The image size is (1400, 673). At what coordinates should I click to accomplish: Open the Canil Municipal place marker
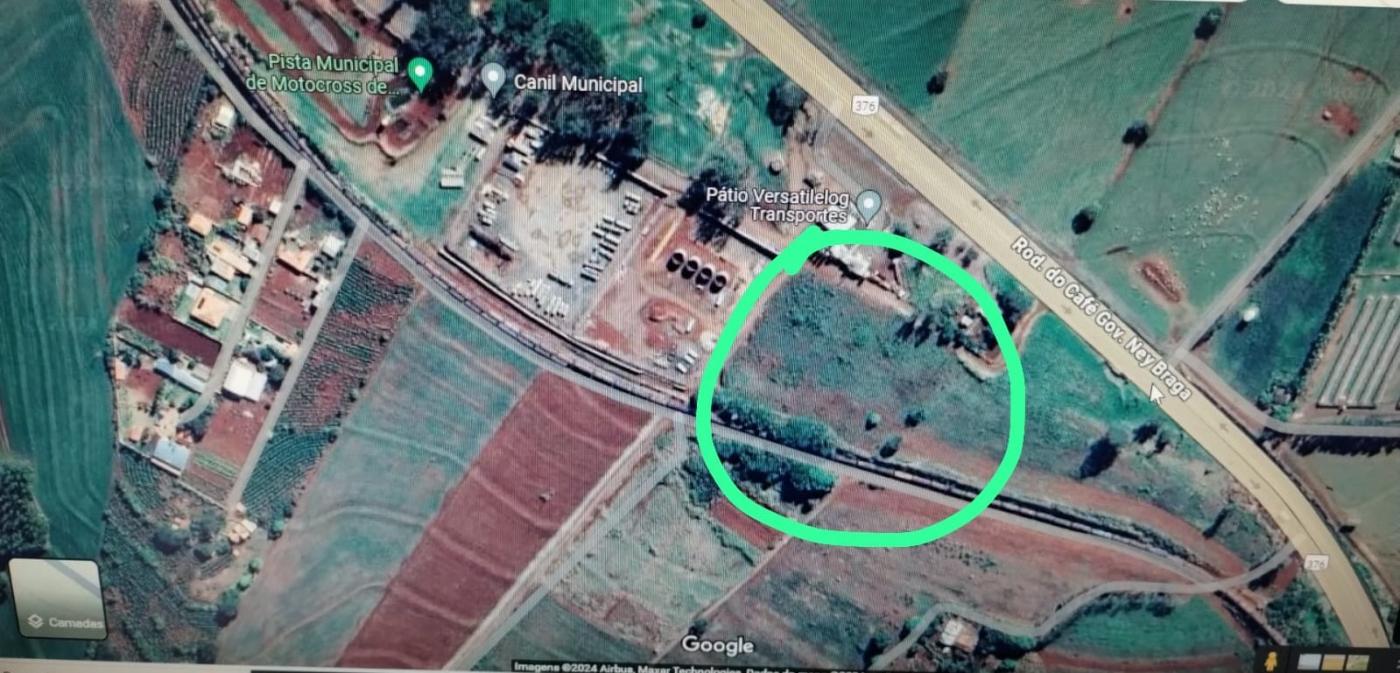(493, 78)
